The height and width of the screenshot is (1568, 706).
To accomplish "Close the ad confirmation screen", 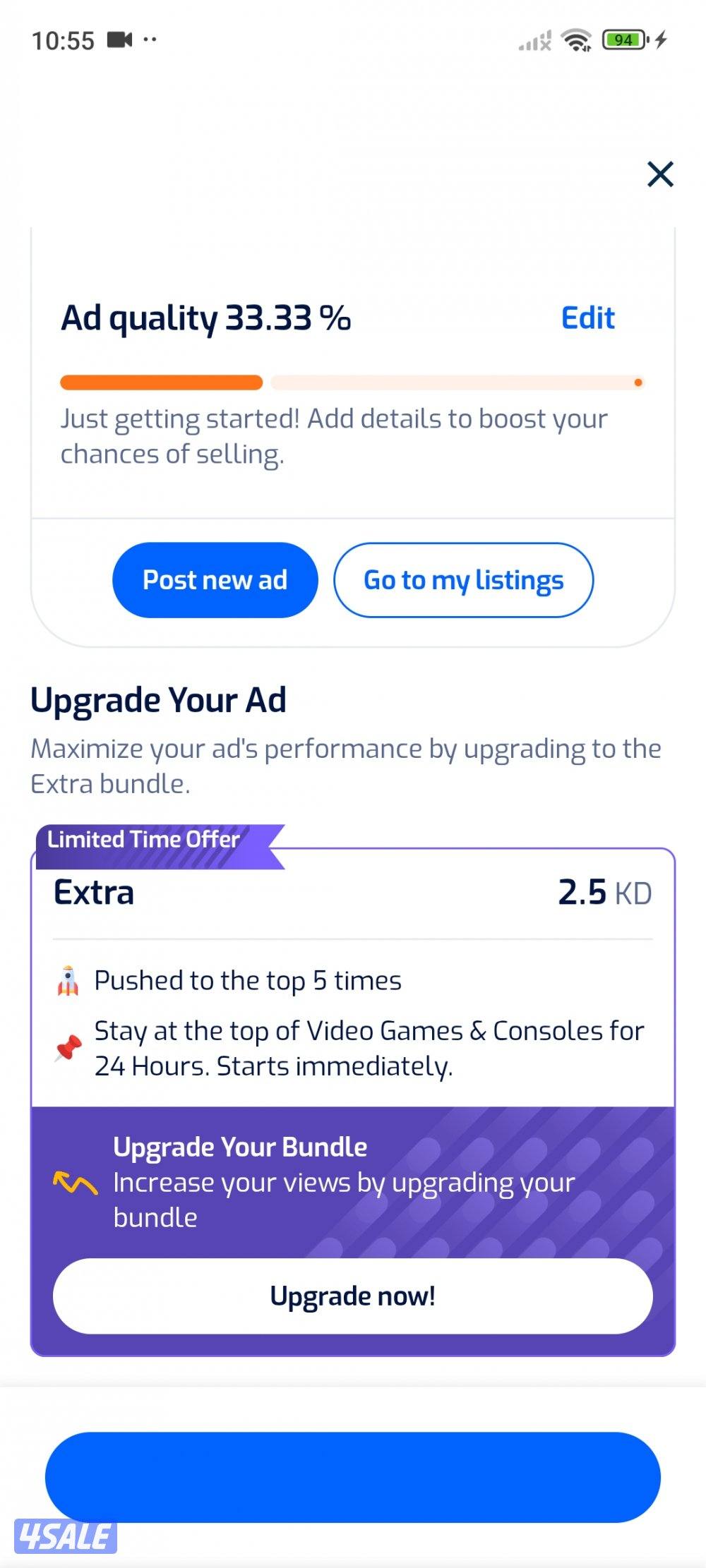I will tap(660, 174).
